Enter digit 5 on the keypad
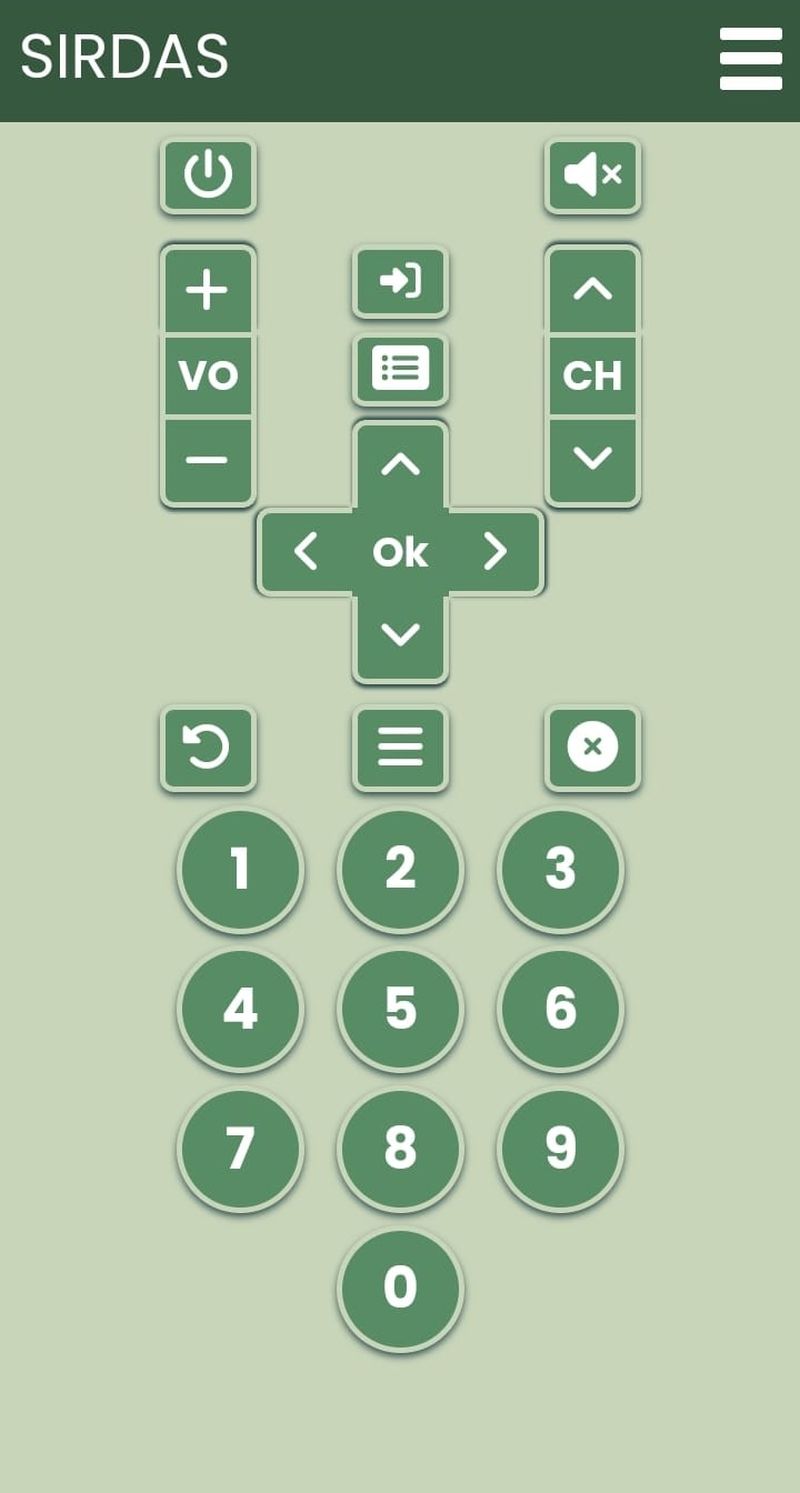This screenshot has width=800, height=1493. [x=400, y=1010]
